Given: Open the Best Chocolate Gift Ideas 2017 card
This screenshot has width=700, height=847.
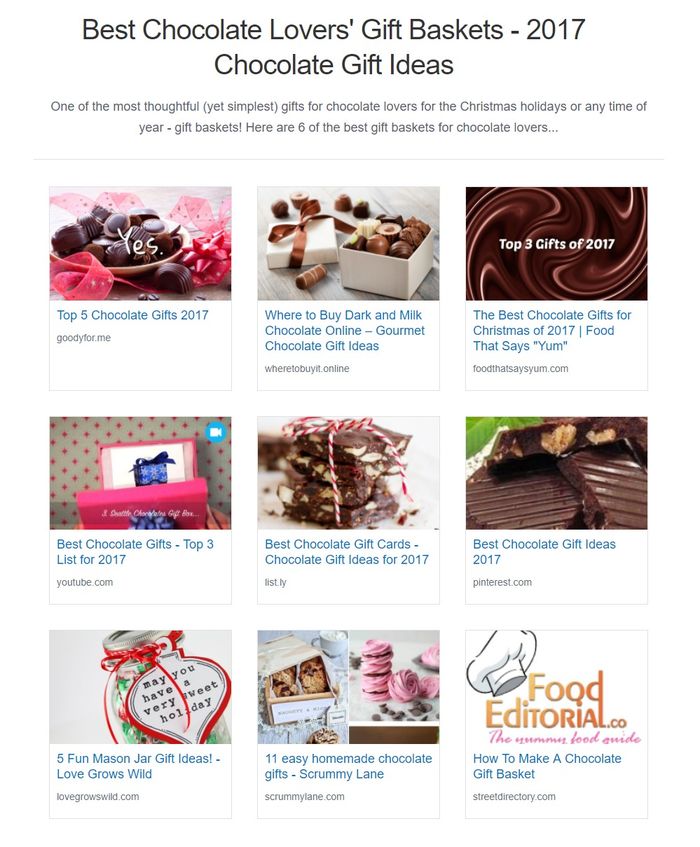Looking at the screenshot, I should point(544,552).
